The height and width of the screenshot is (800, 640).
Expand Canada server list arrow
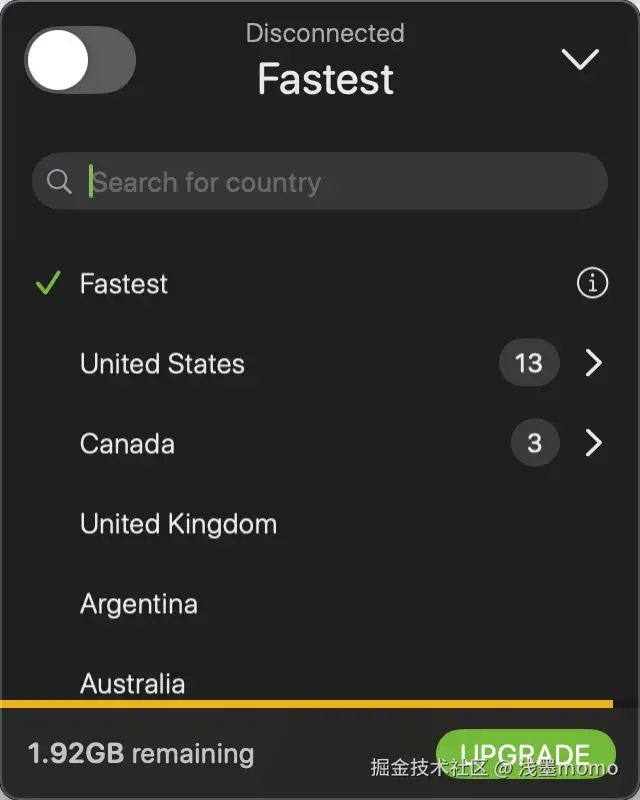(x=594, y=444)
